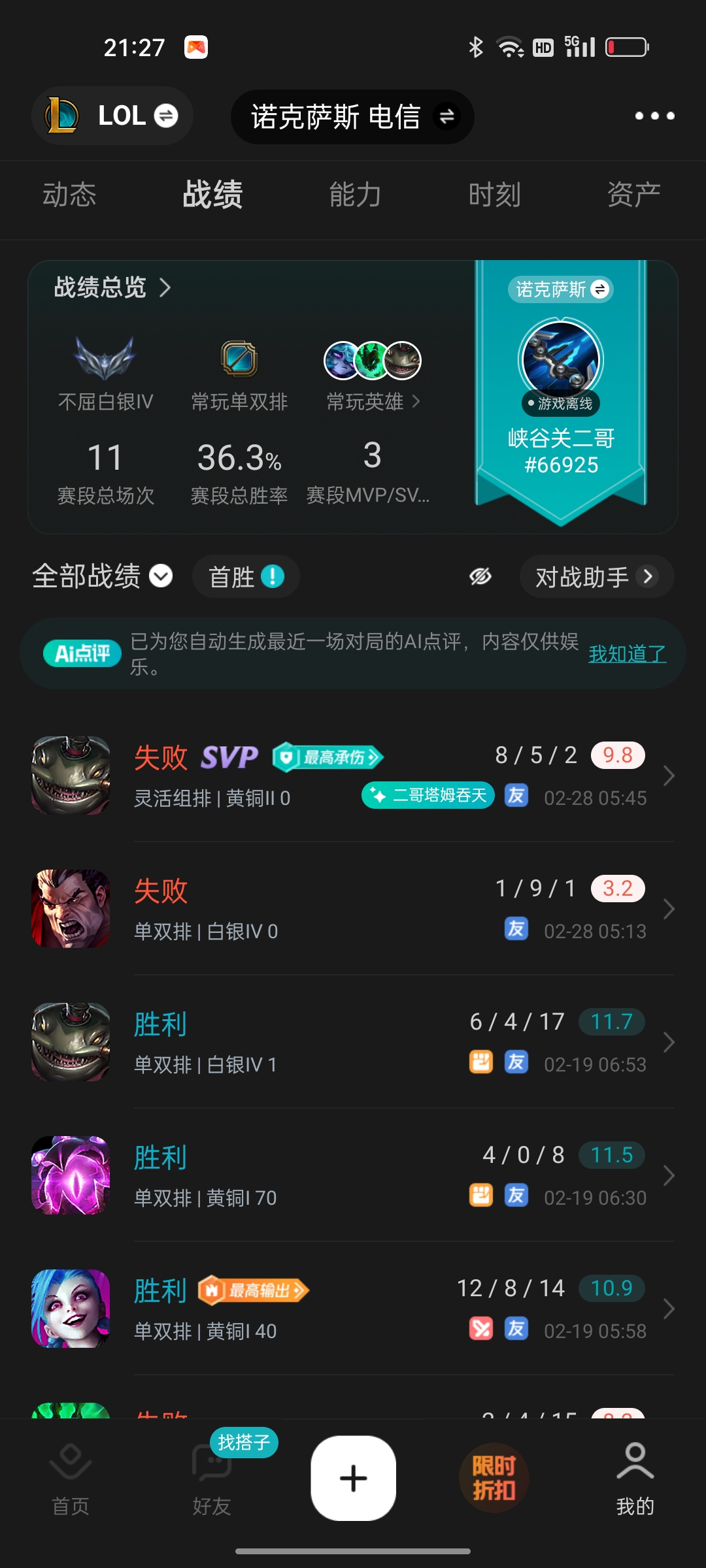706x1568 pixels.
Task: Tap the 首胜 chip
Action: pos(246,576)
